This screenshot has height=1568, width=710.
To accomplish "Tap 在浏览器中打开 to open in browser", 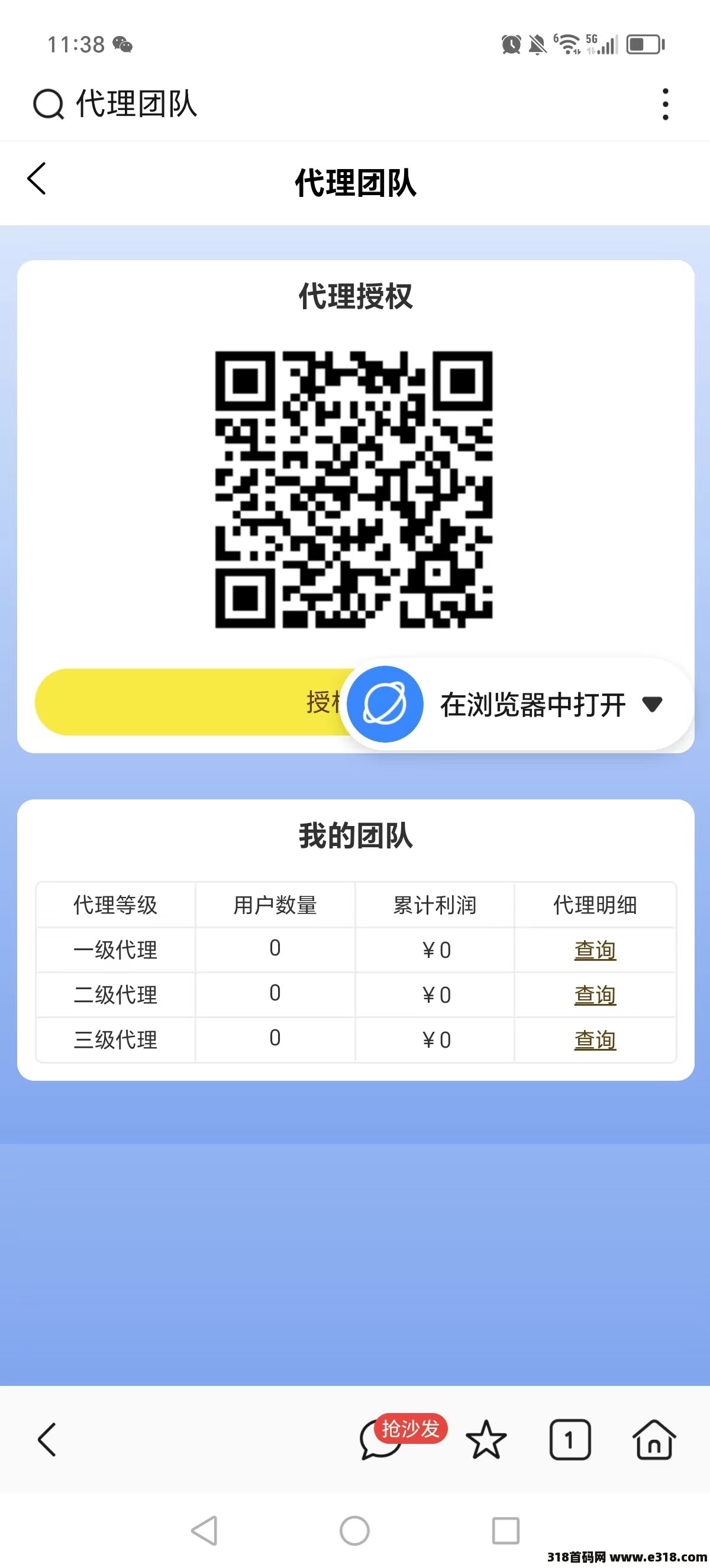I will pyautogui.click(x=531, y=704).
